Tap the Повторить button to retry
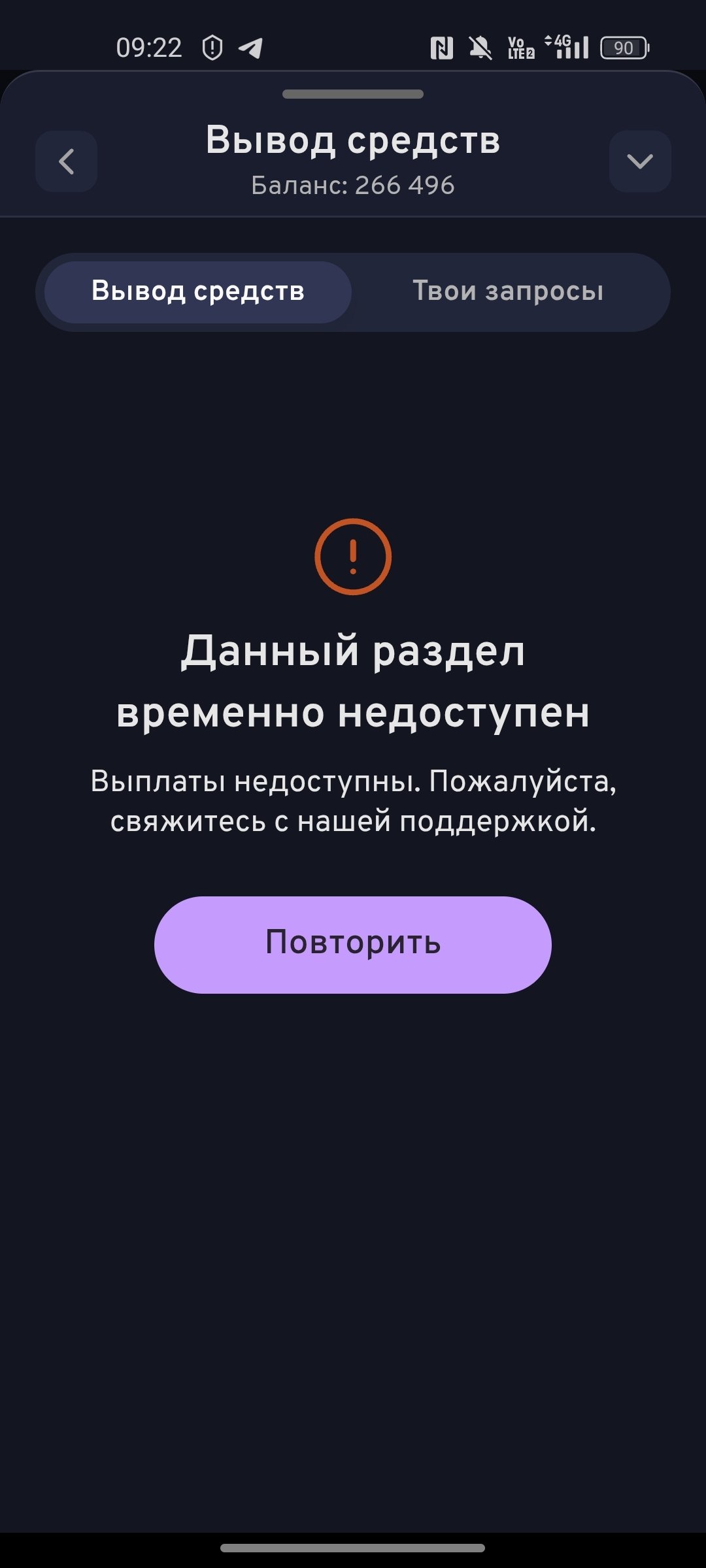 tap(353, 944)
